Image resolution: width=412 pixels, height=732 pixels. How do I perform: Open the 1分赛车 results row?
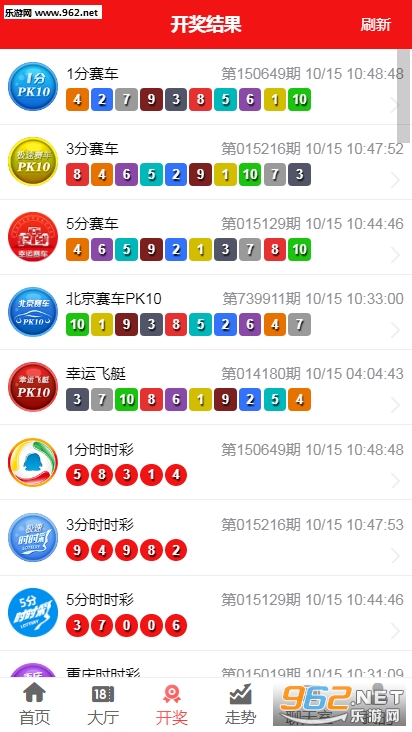coord(206,87)
